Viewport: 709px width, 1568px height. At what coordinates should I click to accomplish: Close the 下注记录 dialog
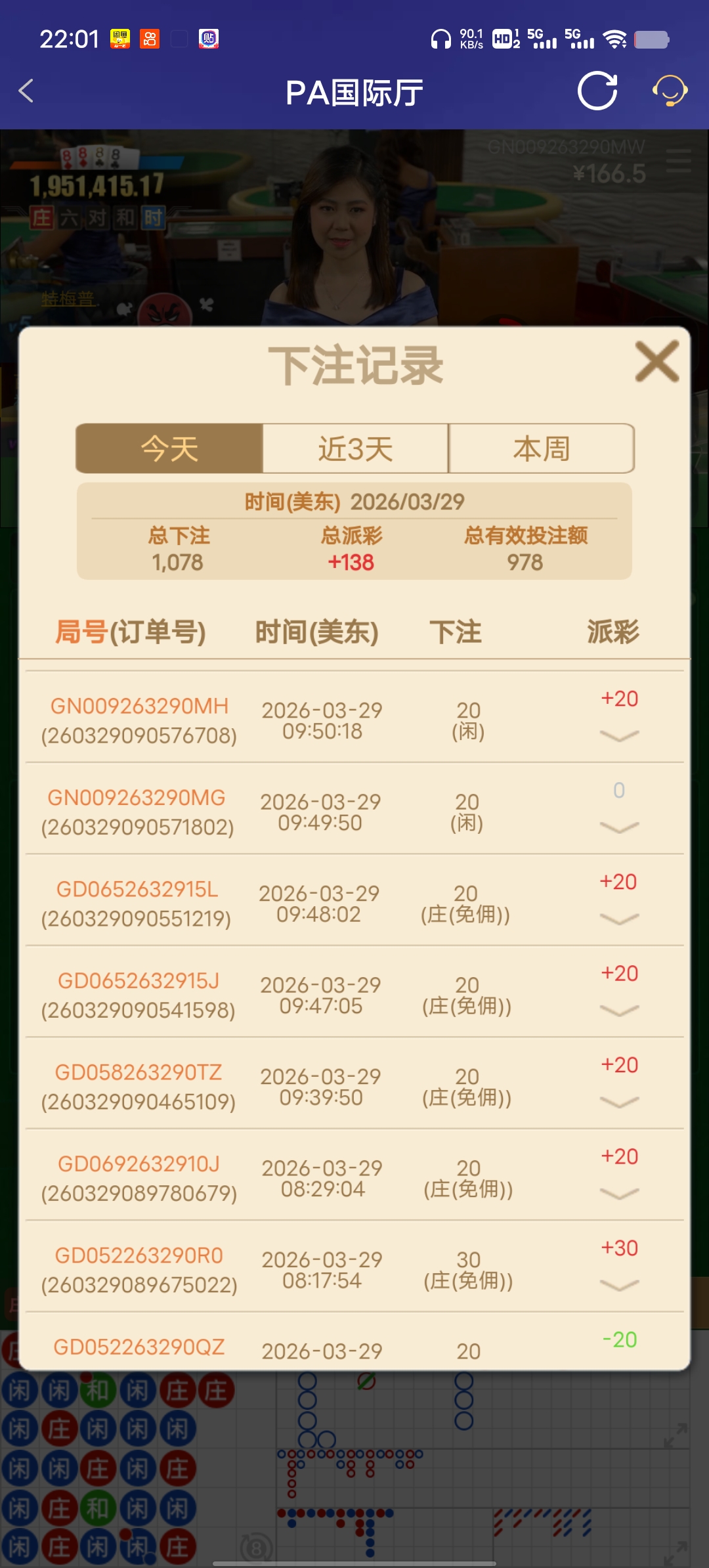(x=656, y=362)
